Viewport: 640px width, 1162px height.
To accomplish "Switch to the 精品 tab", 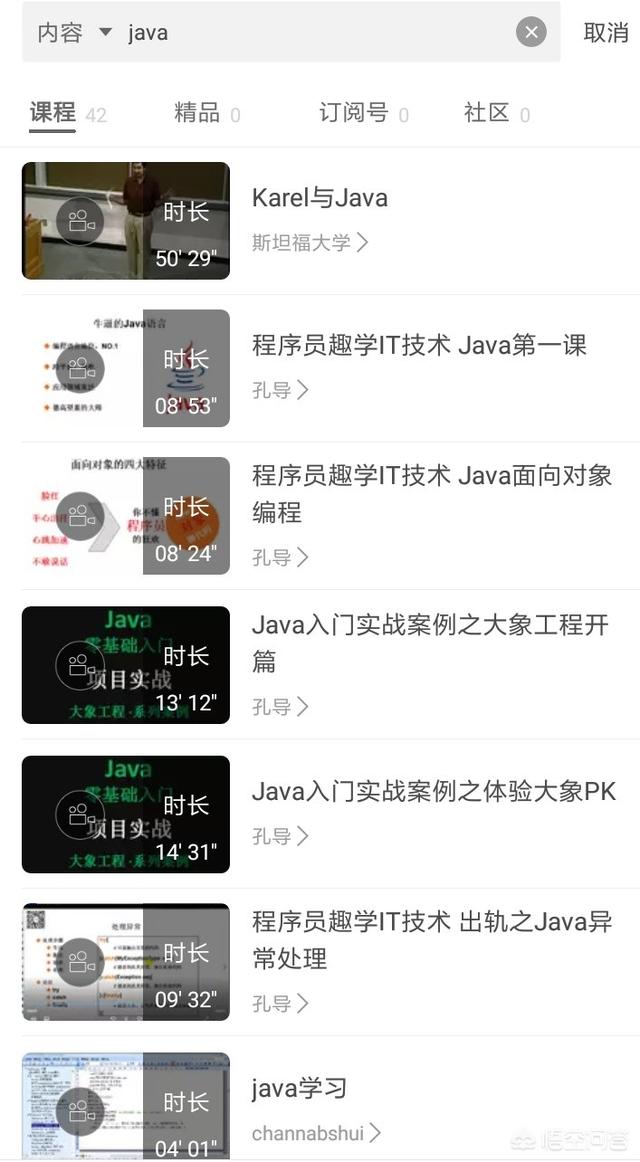I will (207, 113).
